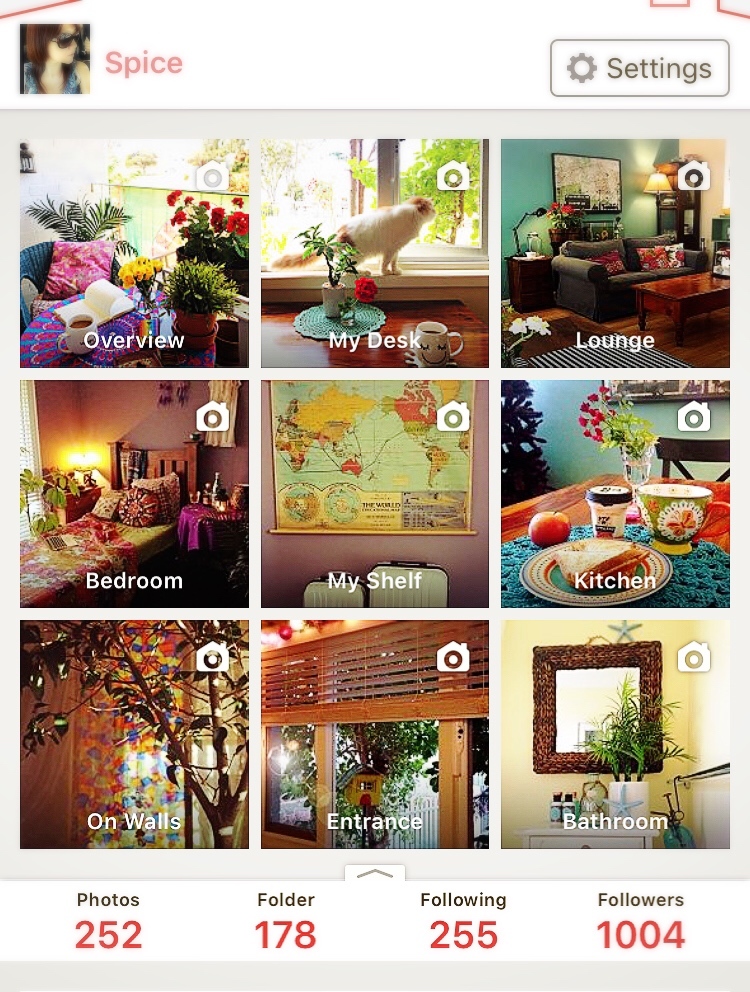Open the Bedroom room tile
The width and height of the screenshot is (750, 992).
[134, 494]
